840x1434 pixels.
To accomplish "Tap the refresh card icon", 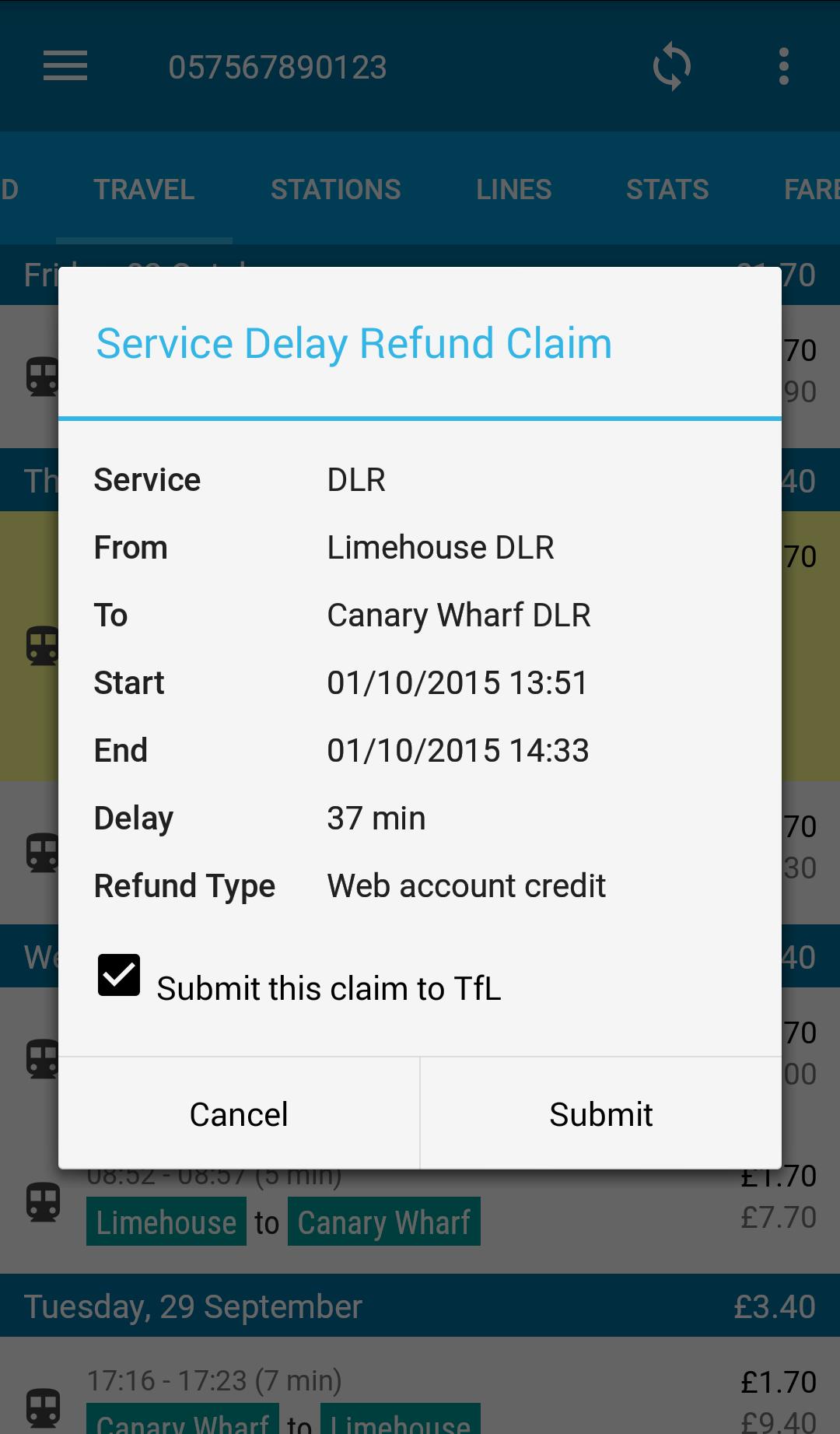I will point(670,67).
